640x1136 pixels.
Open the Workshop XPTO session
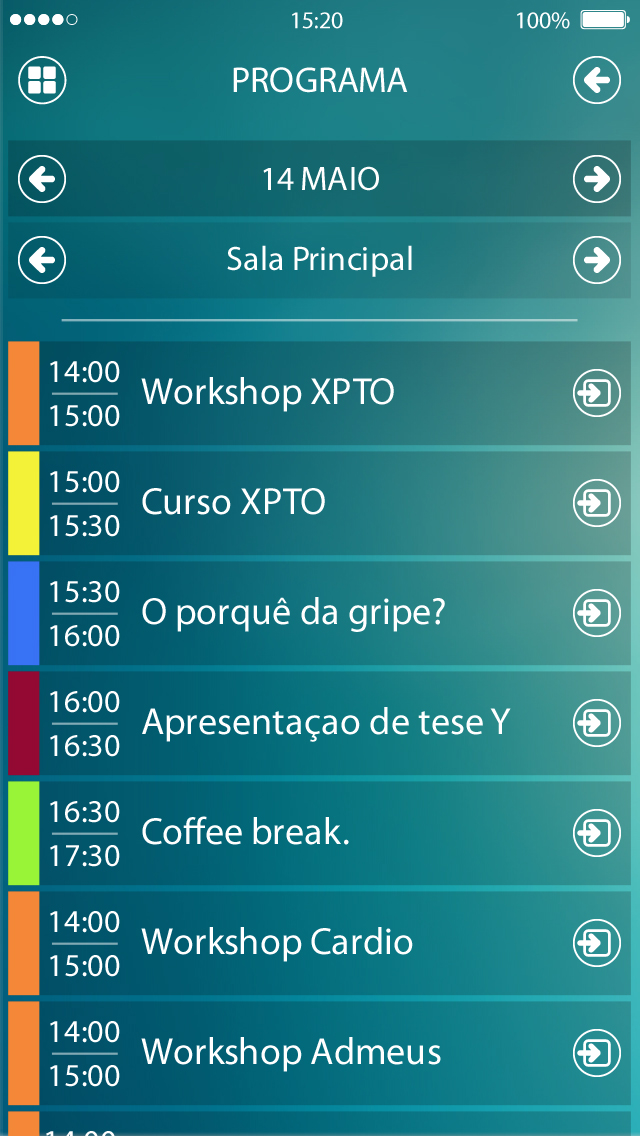(x=596, y=393)
